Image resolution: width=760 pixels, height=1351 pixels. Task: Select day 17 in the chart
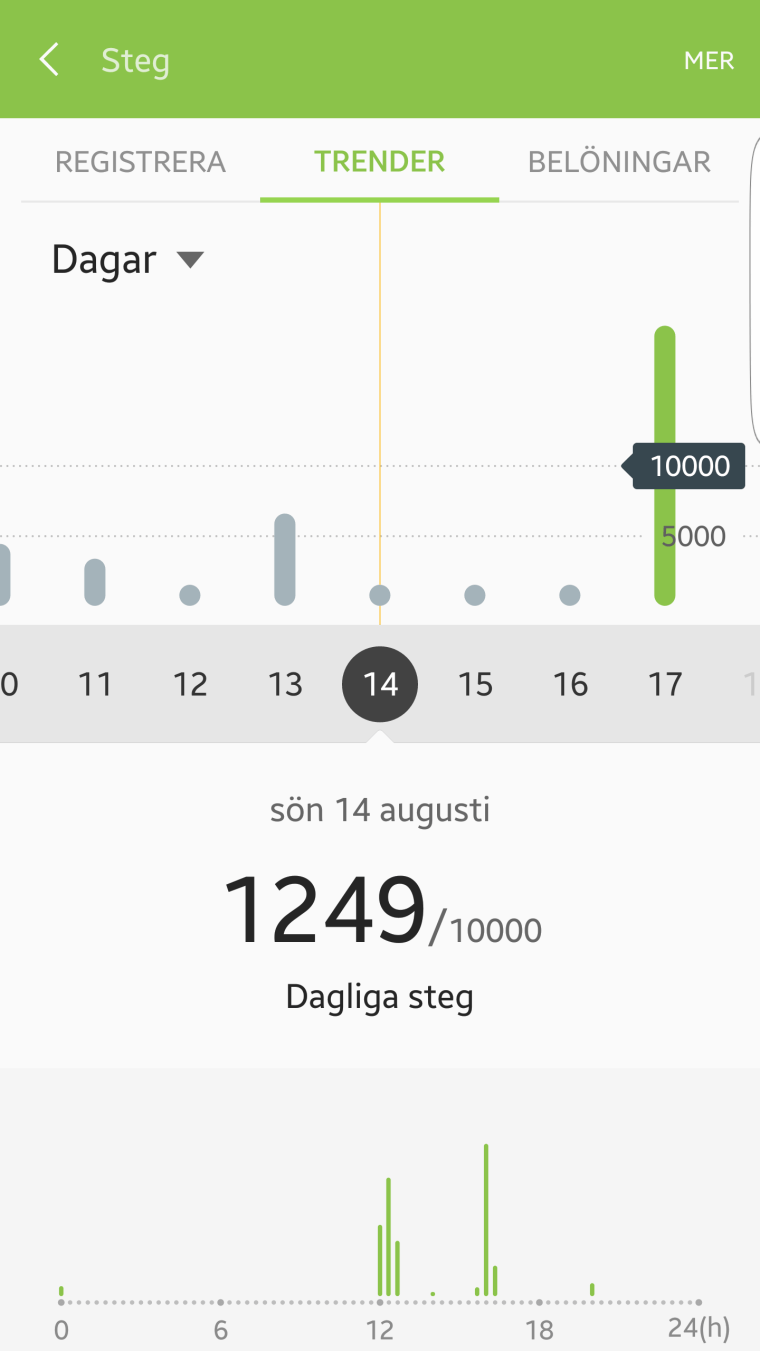click(665, 684)
